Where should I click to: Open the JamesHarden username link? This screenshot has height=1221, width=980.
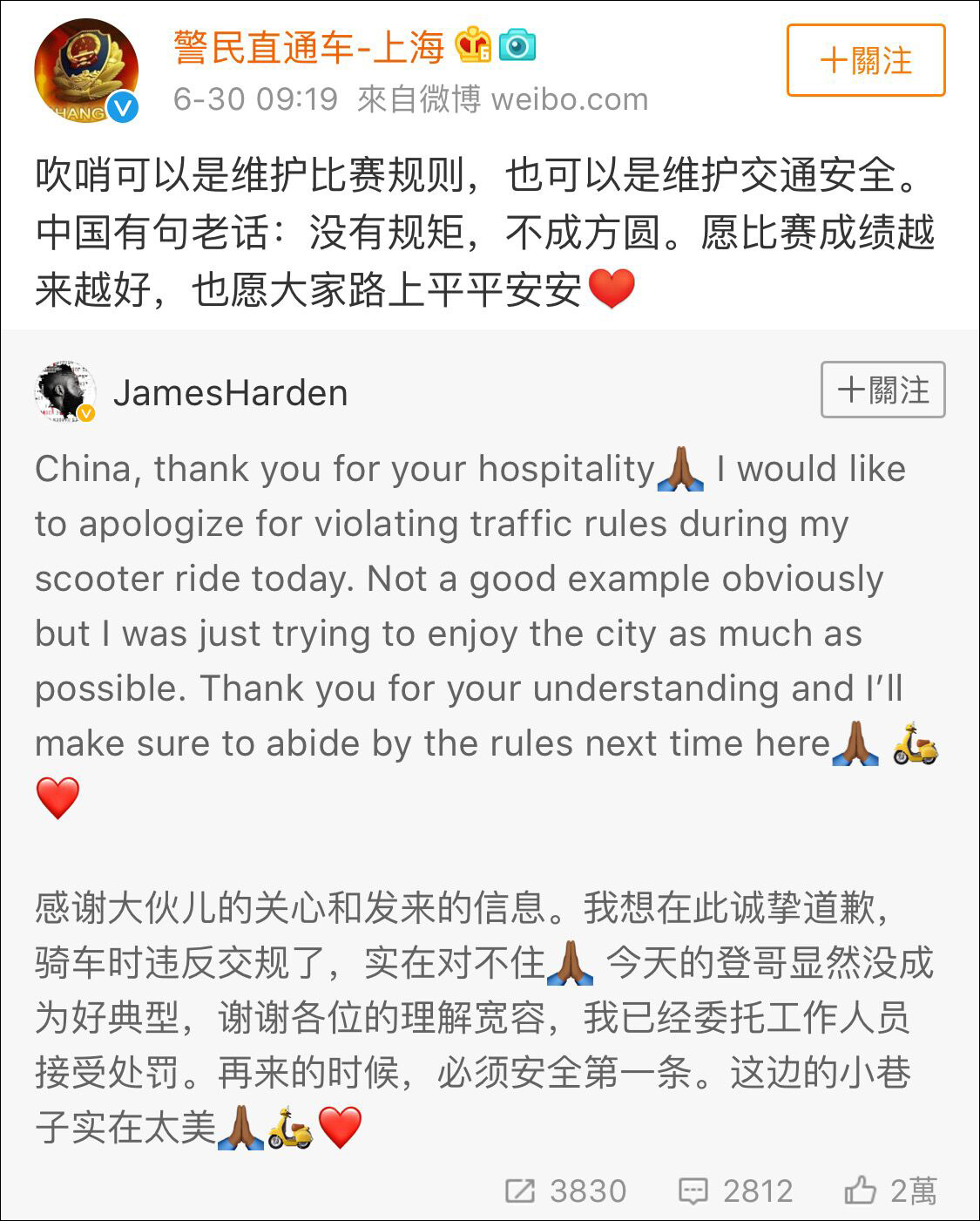(231, 393)
